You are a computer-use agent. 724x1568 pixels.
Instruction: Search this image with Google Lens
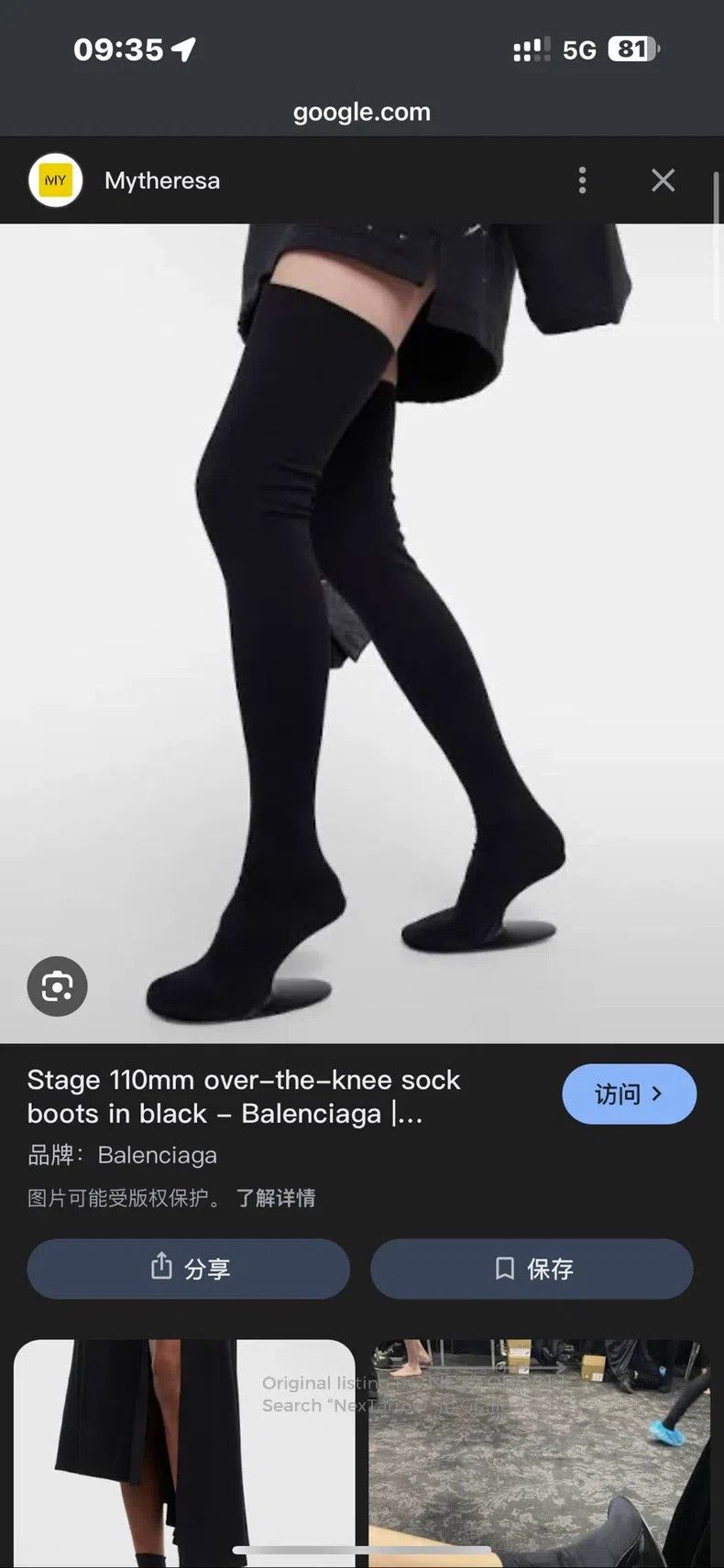(x=57, y=986)
